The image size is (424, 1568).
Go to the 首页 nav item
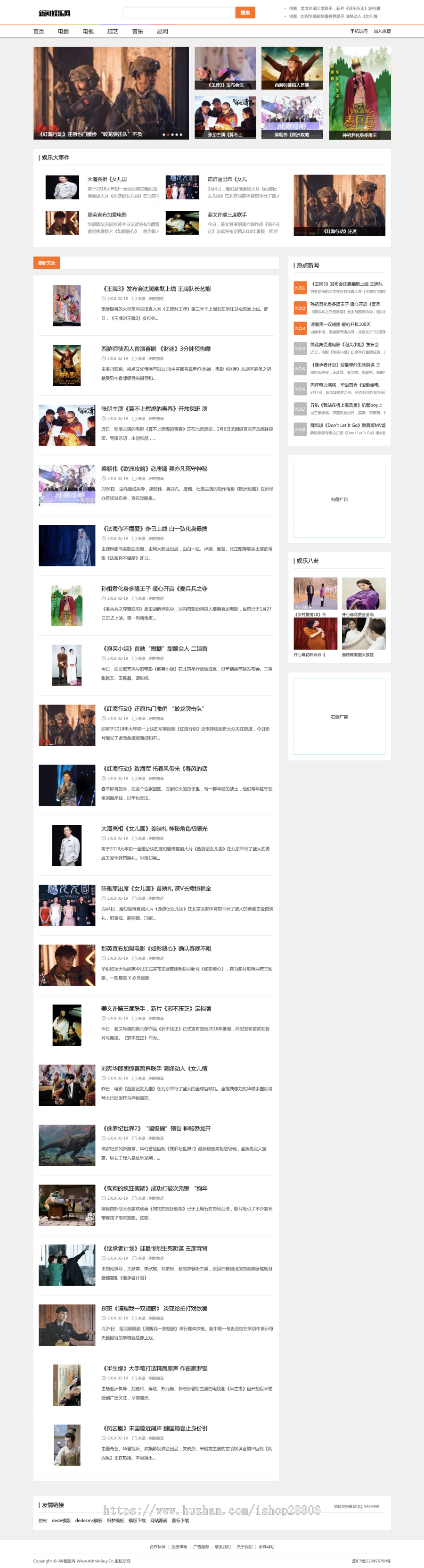point(38,32)
